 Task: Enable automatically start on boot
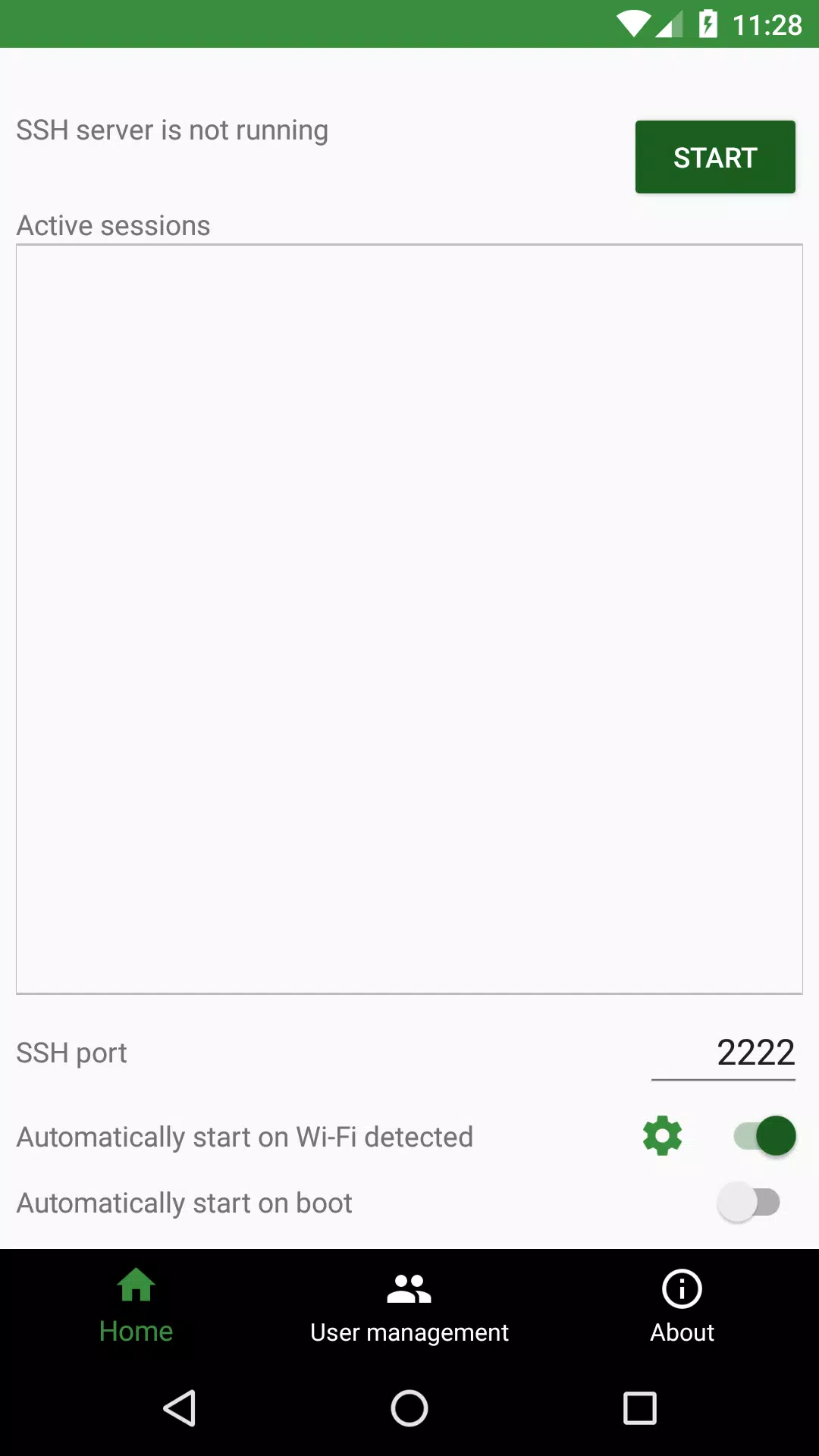pos(749,1203)
